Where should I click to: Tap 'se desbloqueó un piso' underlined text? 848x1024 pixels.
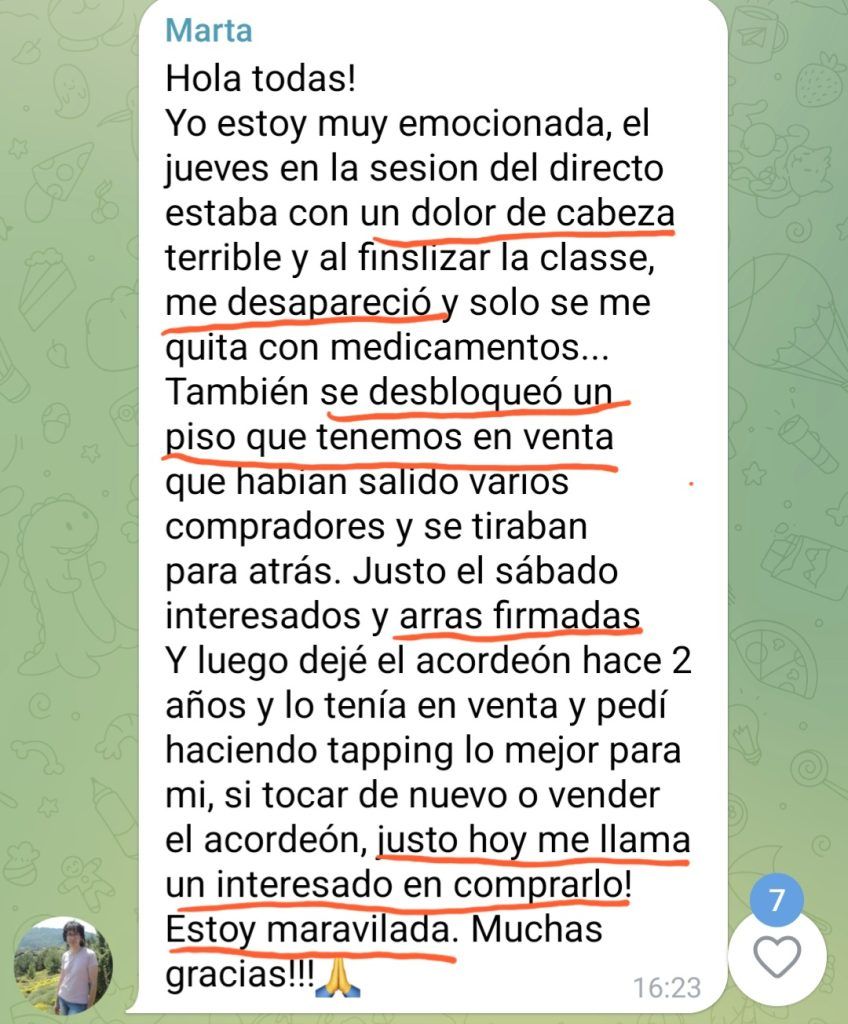click(470, 392)
